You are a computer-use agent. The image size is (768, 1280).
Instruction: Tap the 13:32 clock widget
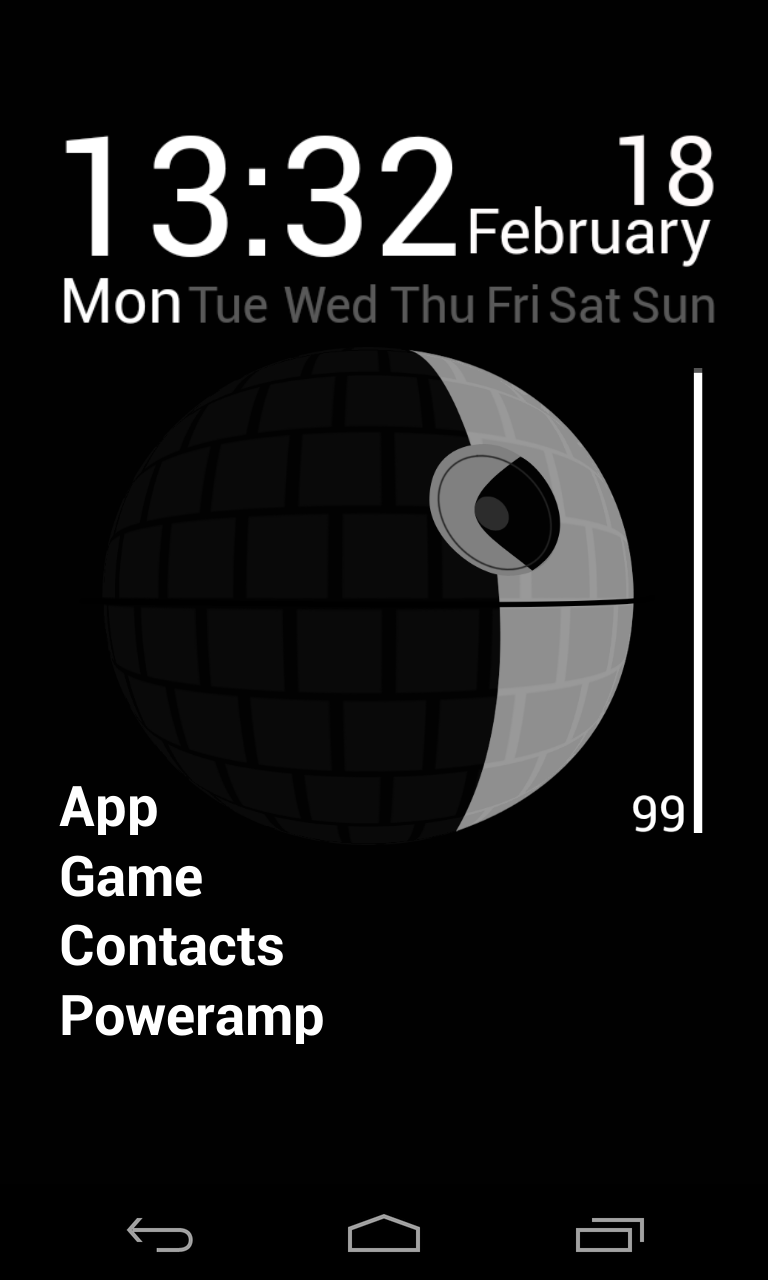click(260, 198)
